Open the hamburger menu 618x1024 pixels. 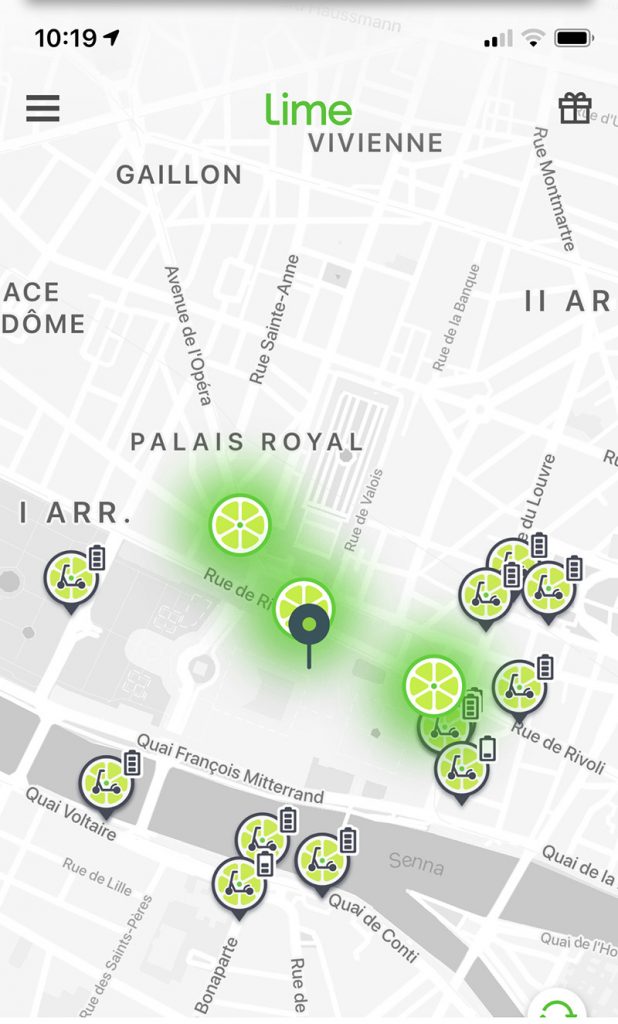tap(43, 108)
